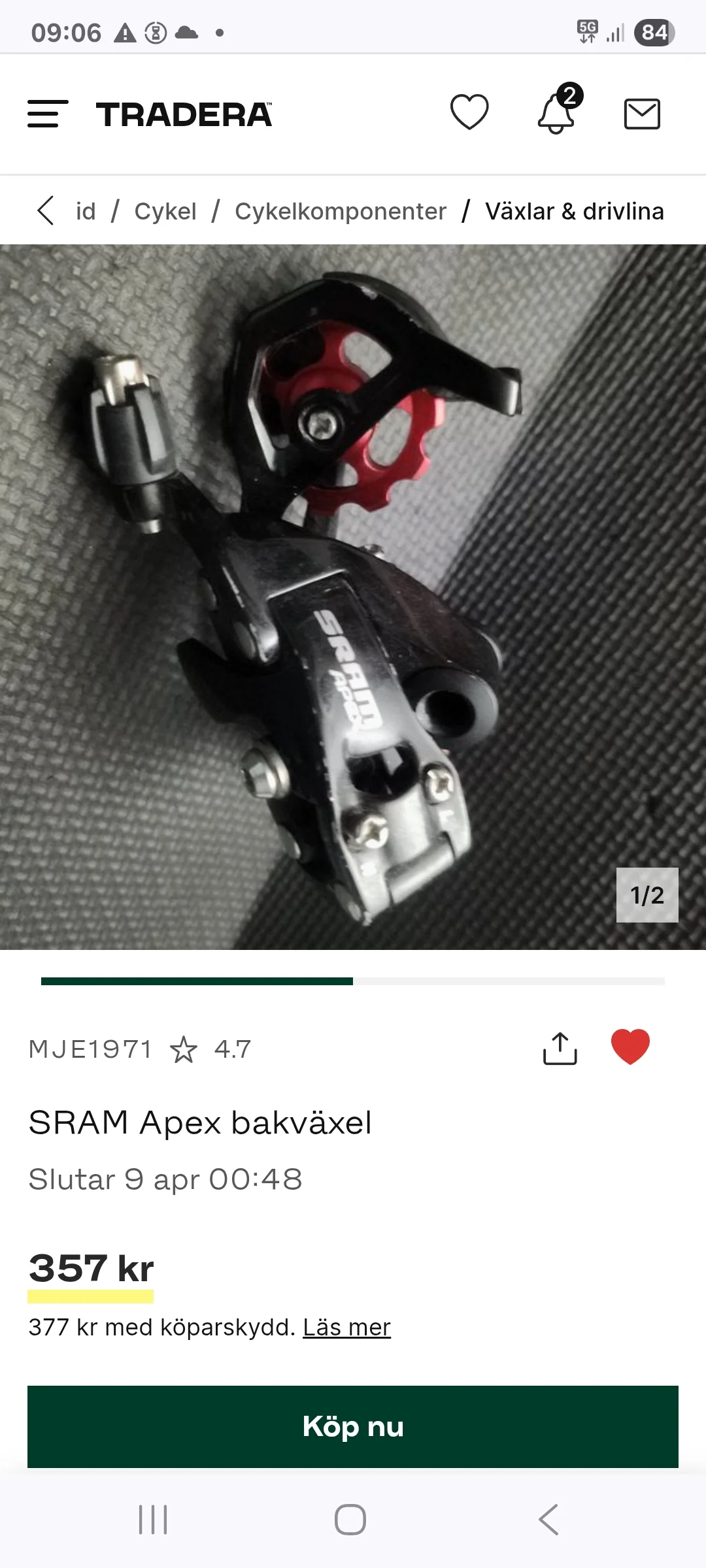706x1568 pixels.
Task: Tap the breadcrumb back chevron
Action: [46, 210]
